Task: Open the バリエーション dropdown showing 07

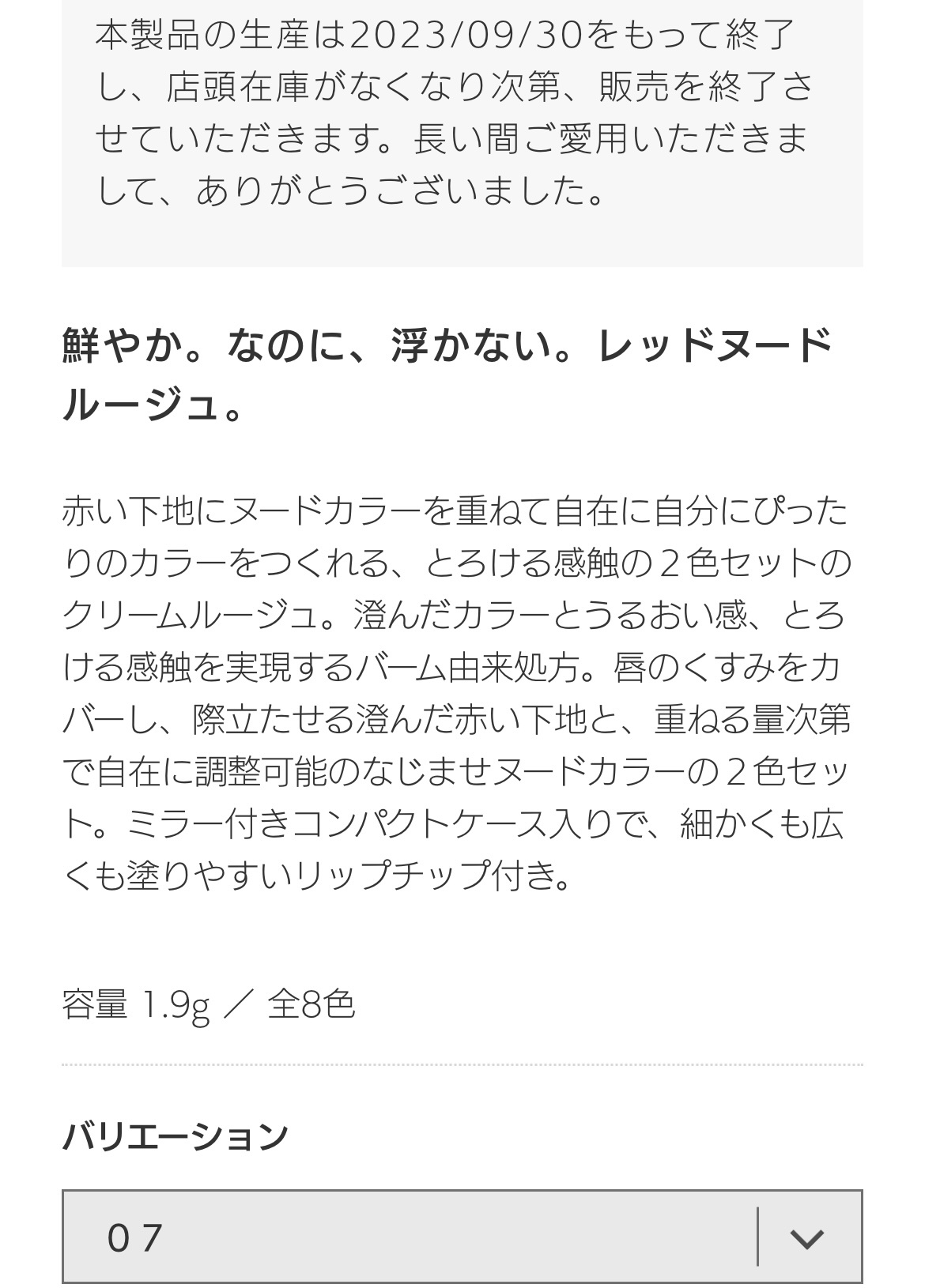Action: 462,1237
